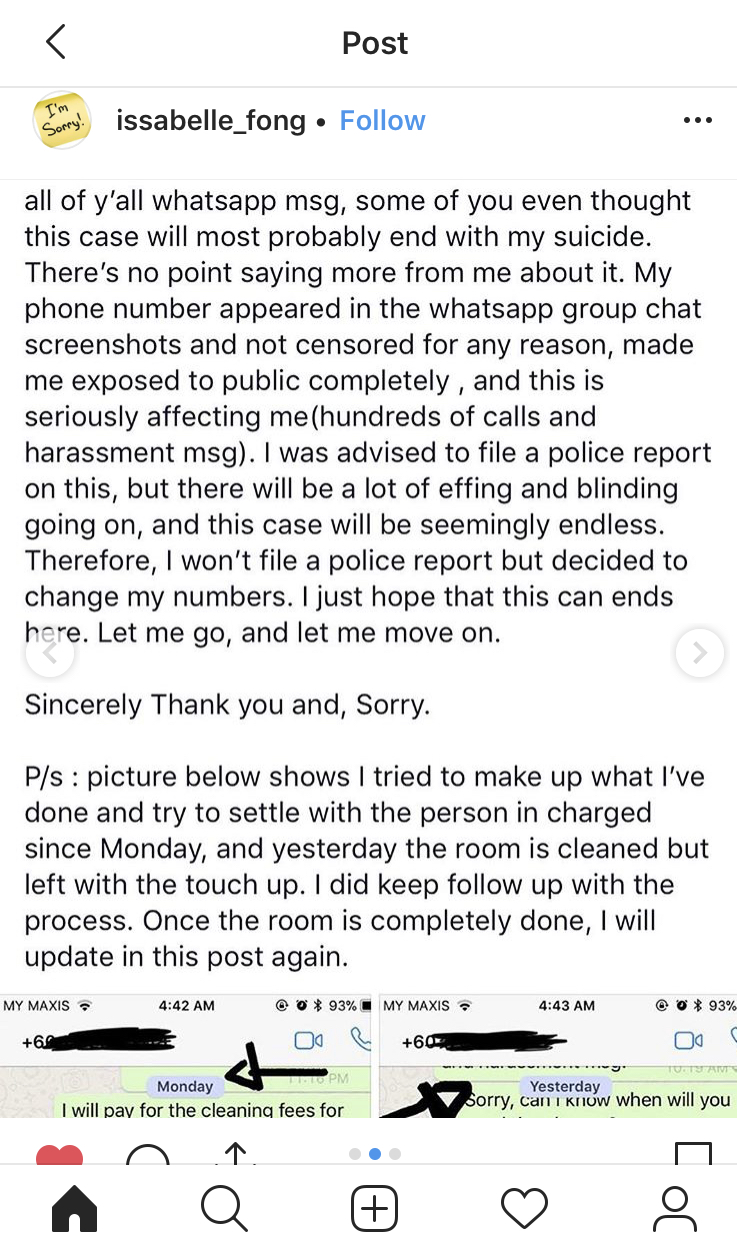Open the issabelle_fong username
Screen dimensions: 737x1253
coord(211,121)
